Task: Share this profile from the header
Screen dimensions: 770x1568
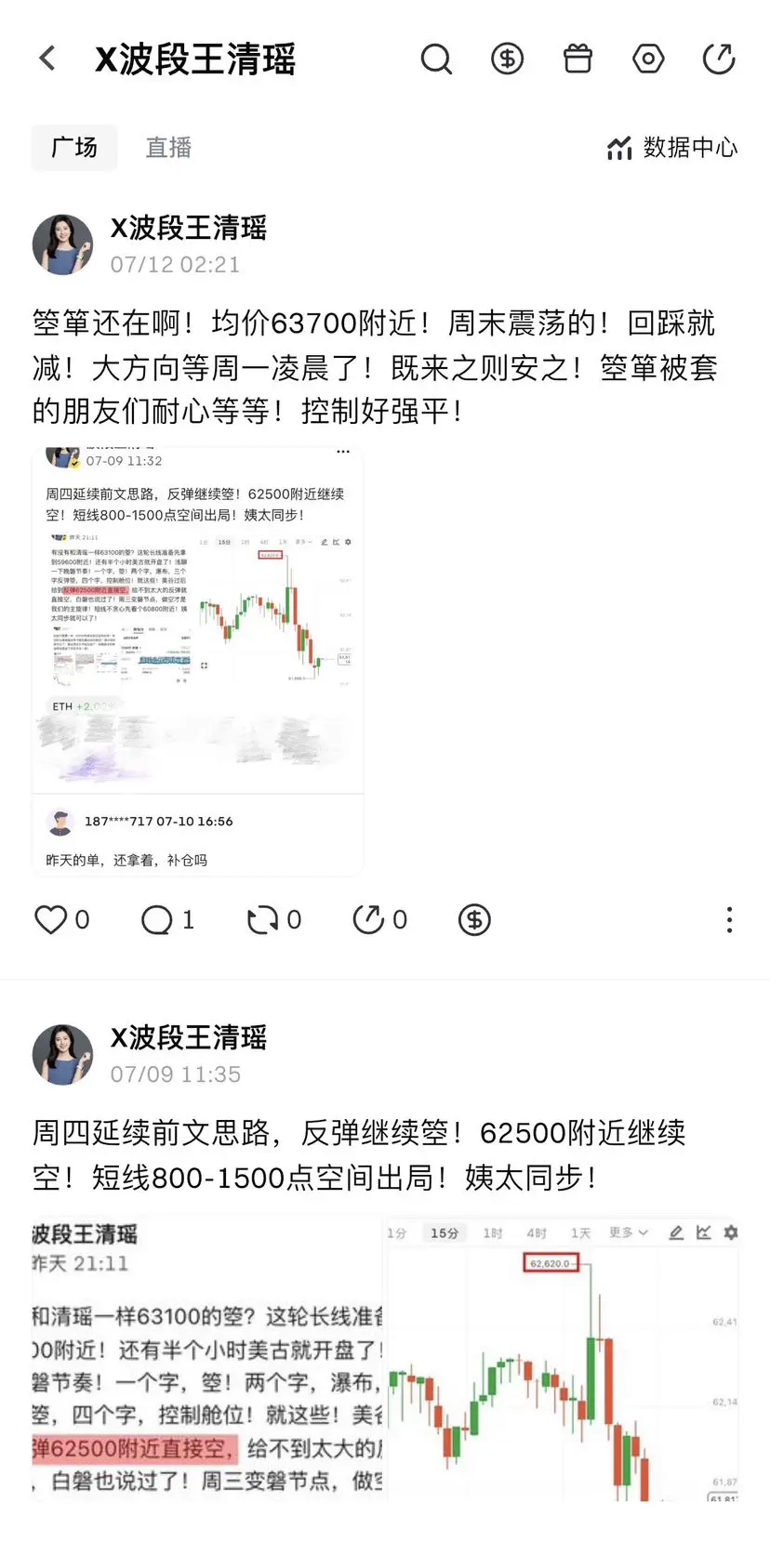Action: pyautogui.click(x=719, y=59)
